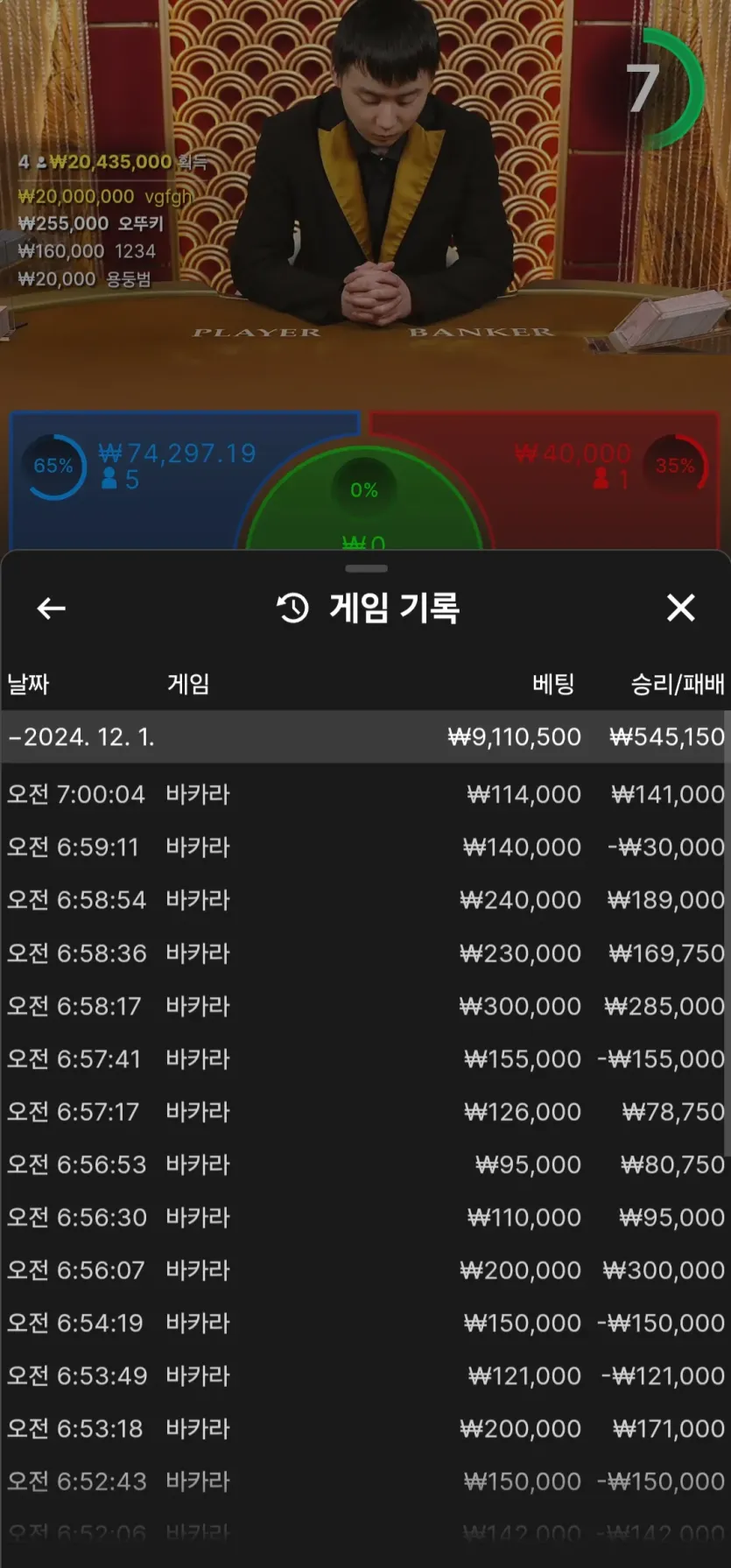The image size is (731, 1568).
Task: Open the 오전 6:57:17 바카라 game record
Action: [x=365, y=1112]
